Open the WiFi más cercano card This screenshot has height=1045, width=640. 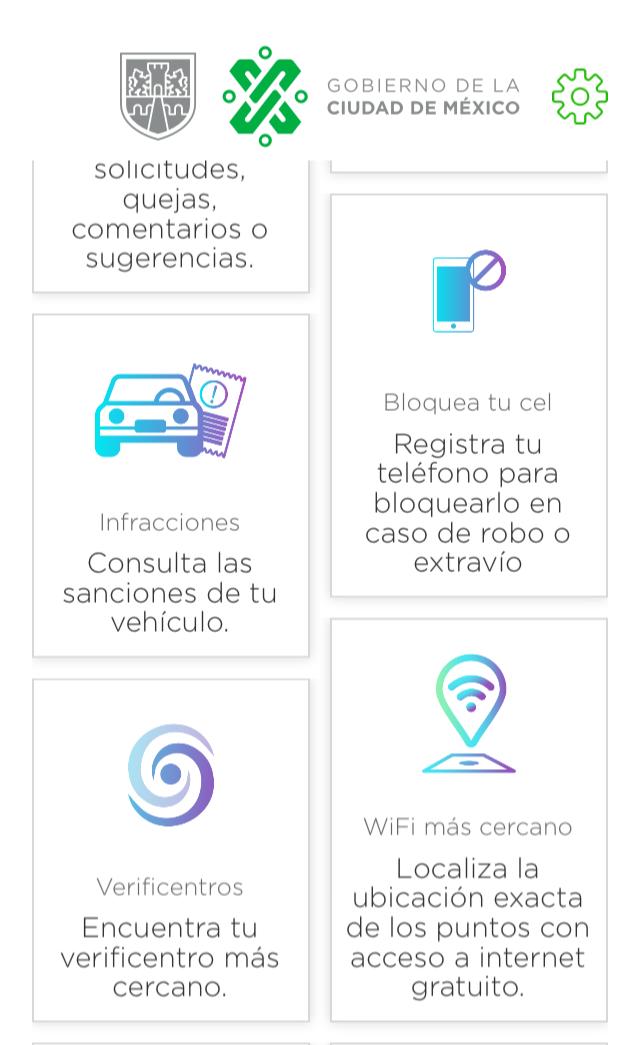point(468,820)
